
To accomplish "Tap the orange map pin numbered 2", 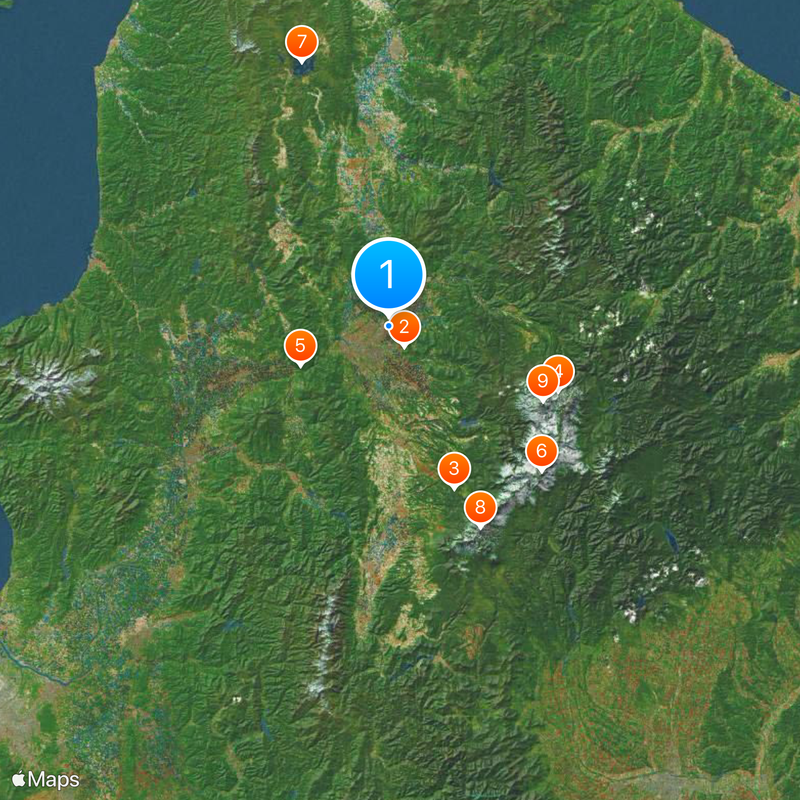I will [x=404, y=326].
